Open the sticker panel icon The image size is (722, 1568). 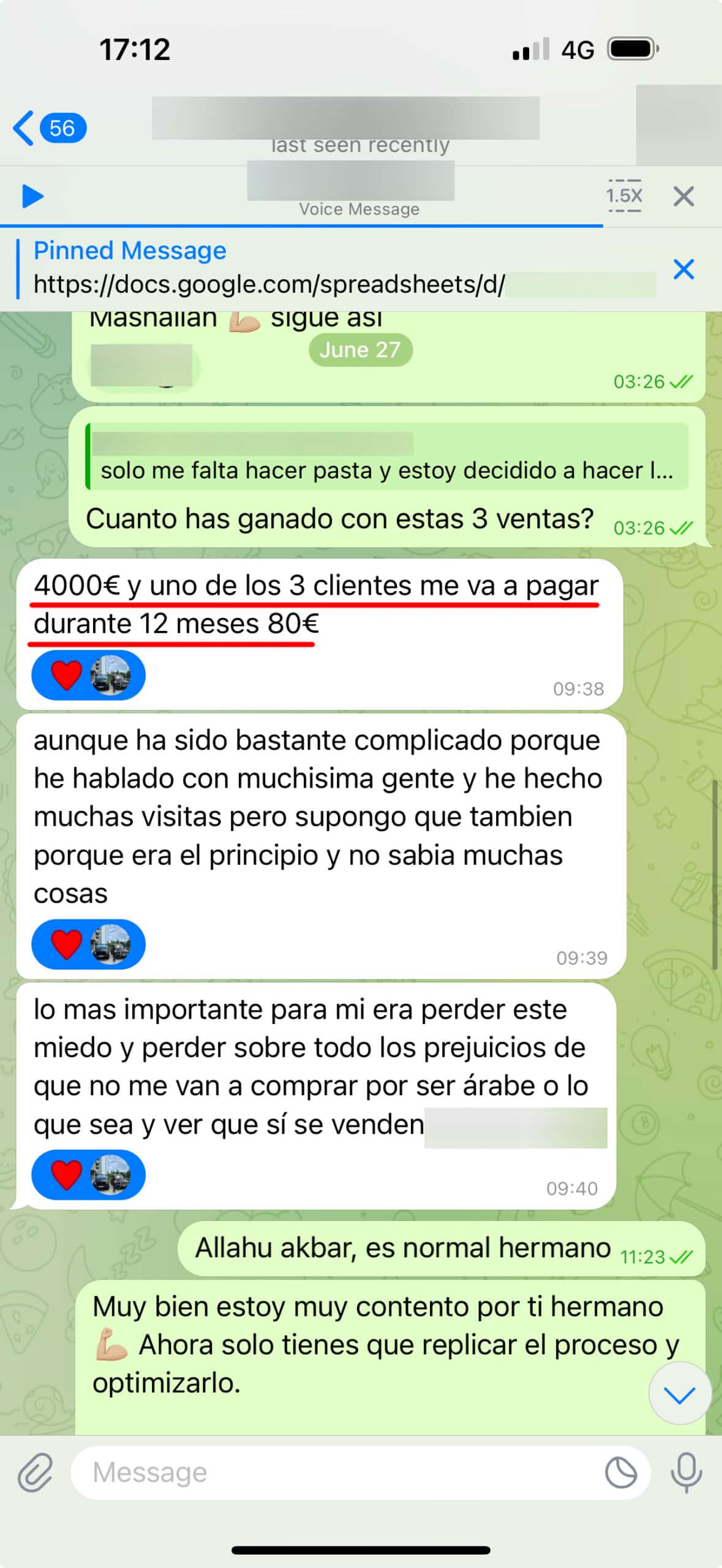click(x=621, y=1472)
